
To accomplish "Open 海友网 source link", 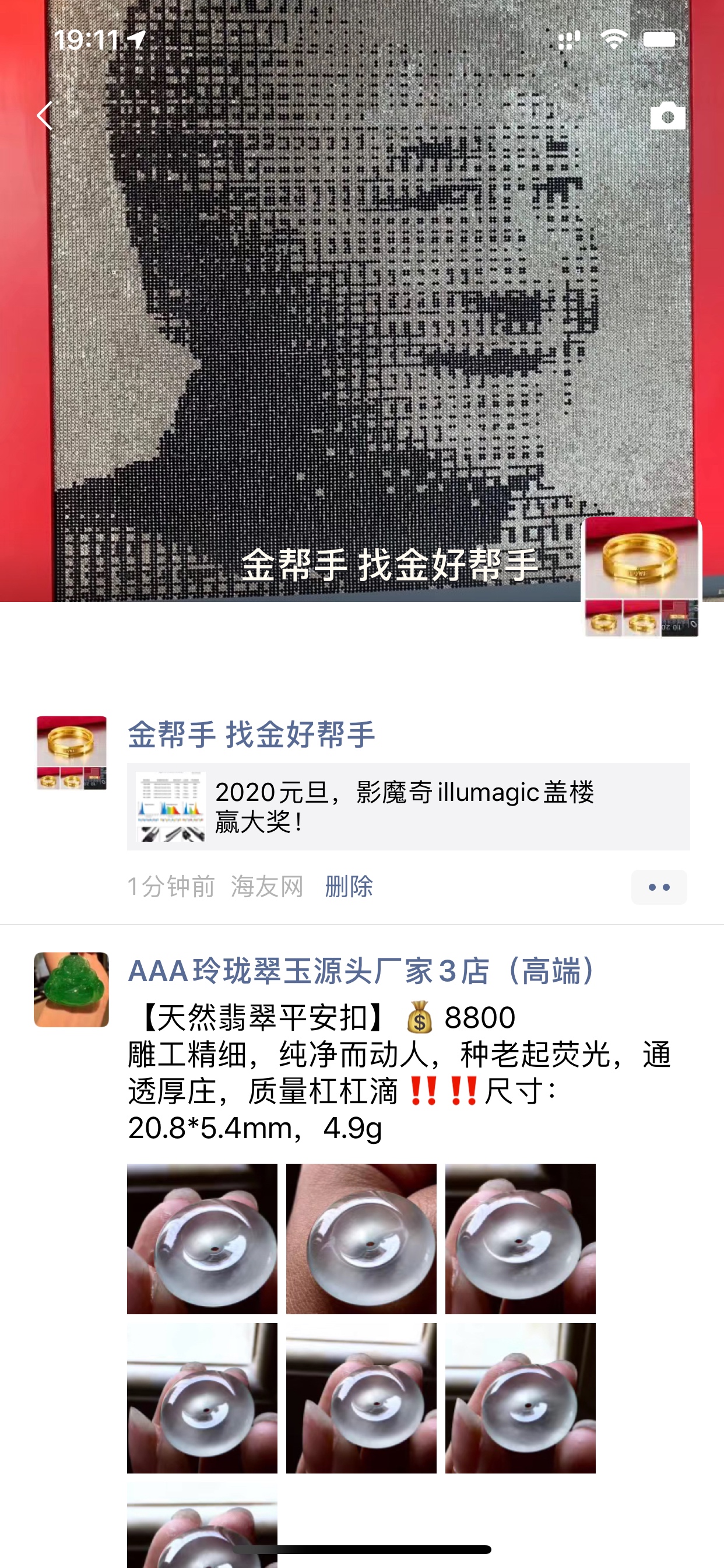I will (x=267, y=886).
